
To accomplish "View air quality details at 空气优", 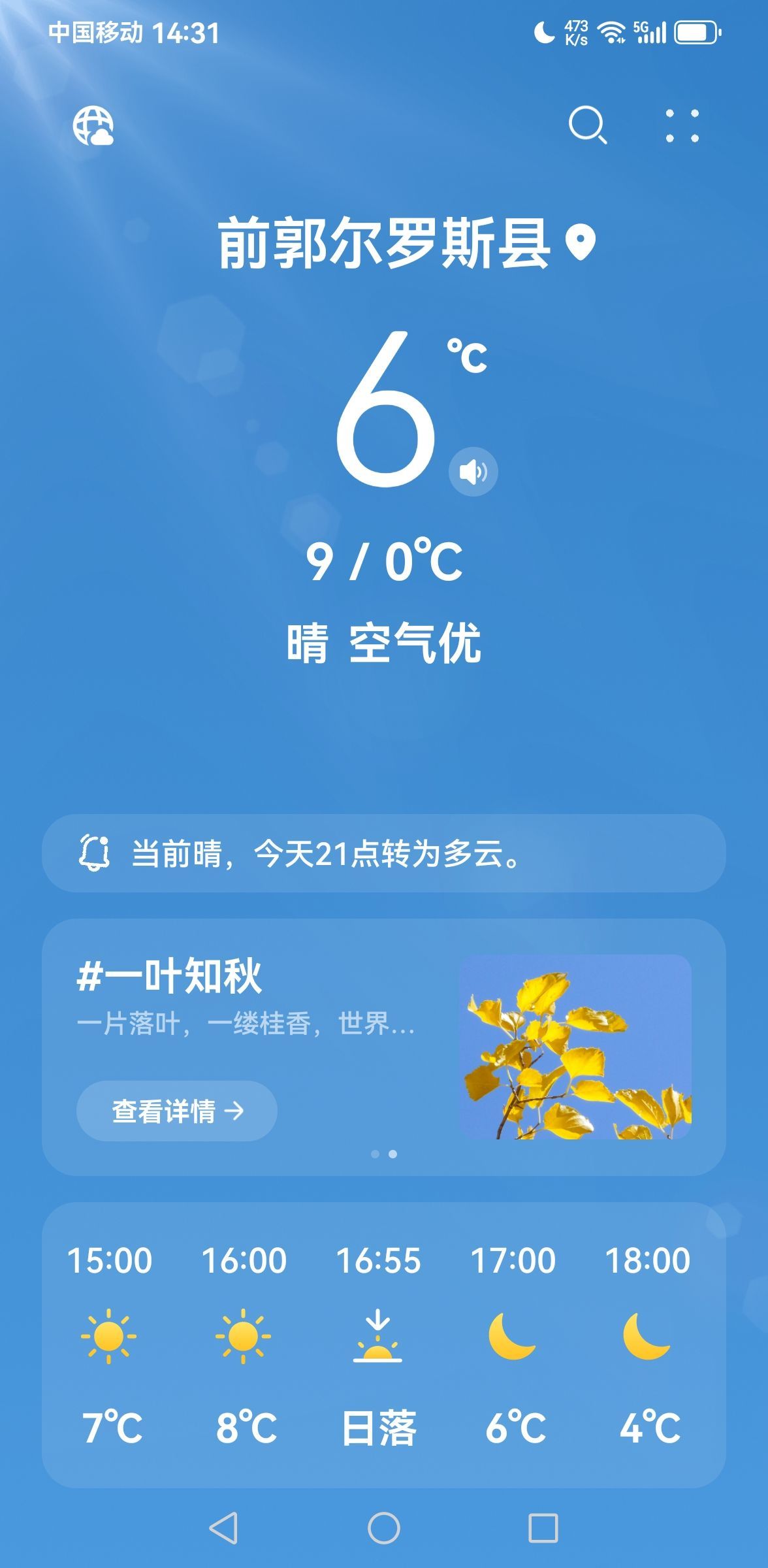I will point(415,644).
